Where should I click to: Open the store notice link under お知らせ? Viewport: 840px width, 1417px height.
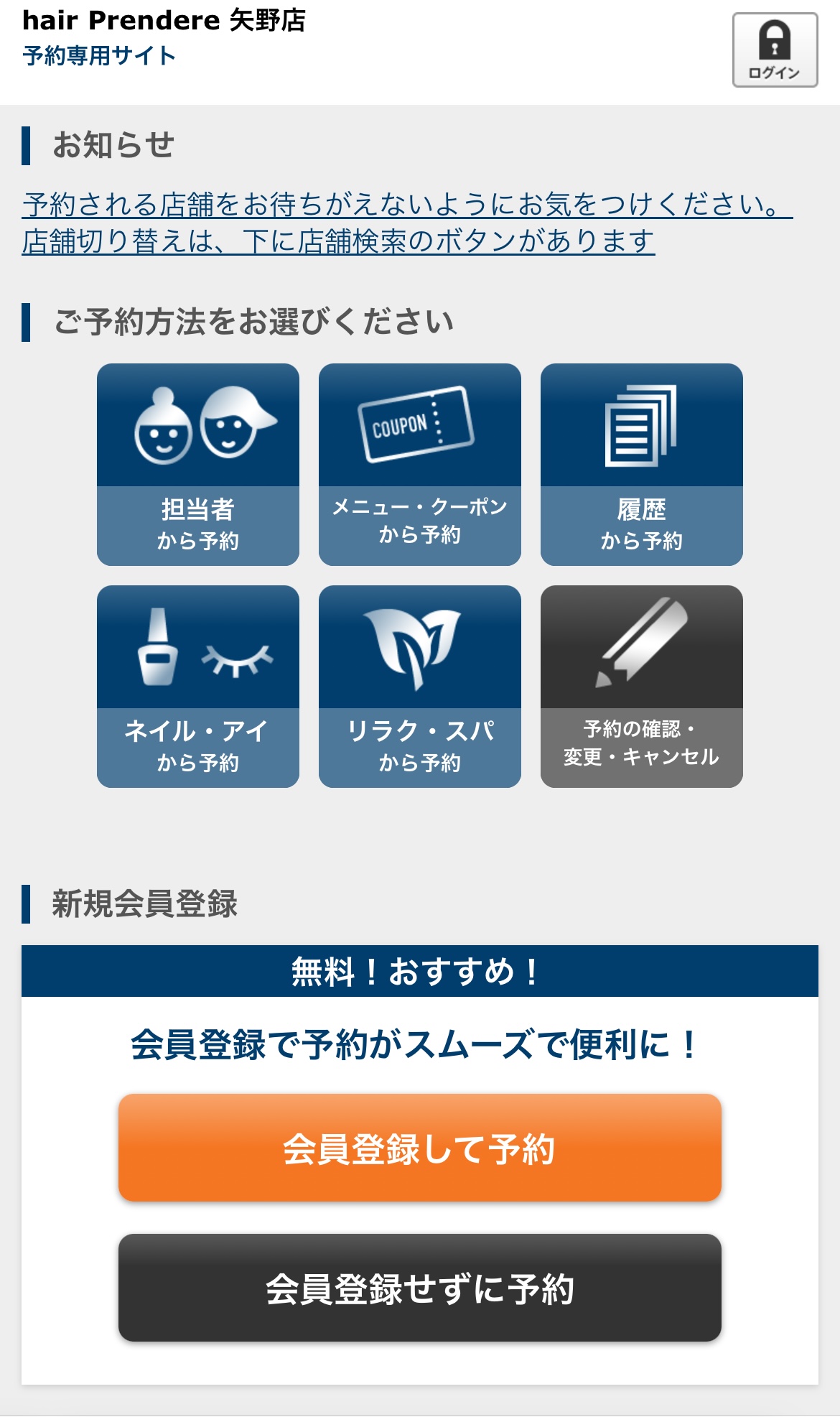pos(406,223)
